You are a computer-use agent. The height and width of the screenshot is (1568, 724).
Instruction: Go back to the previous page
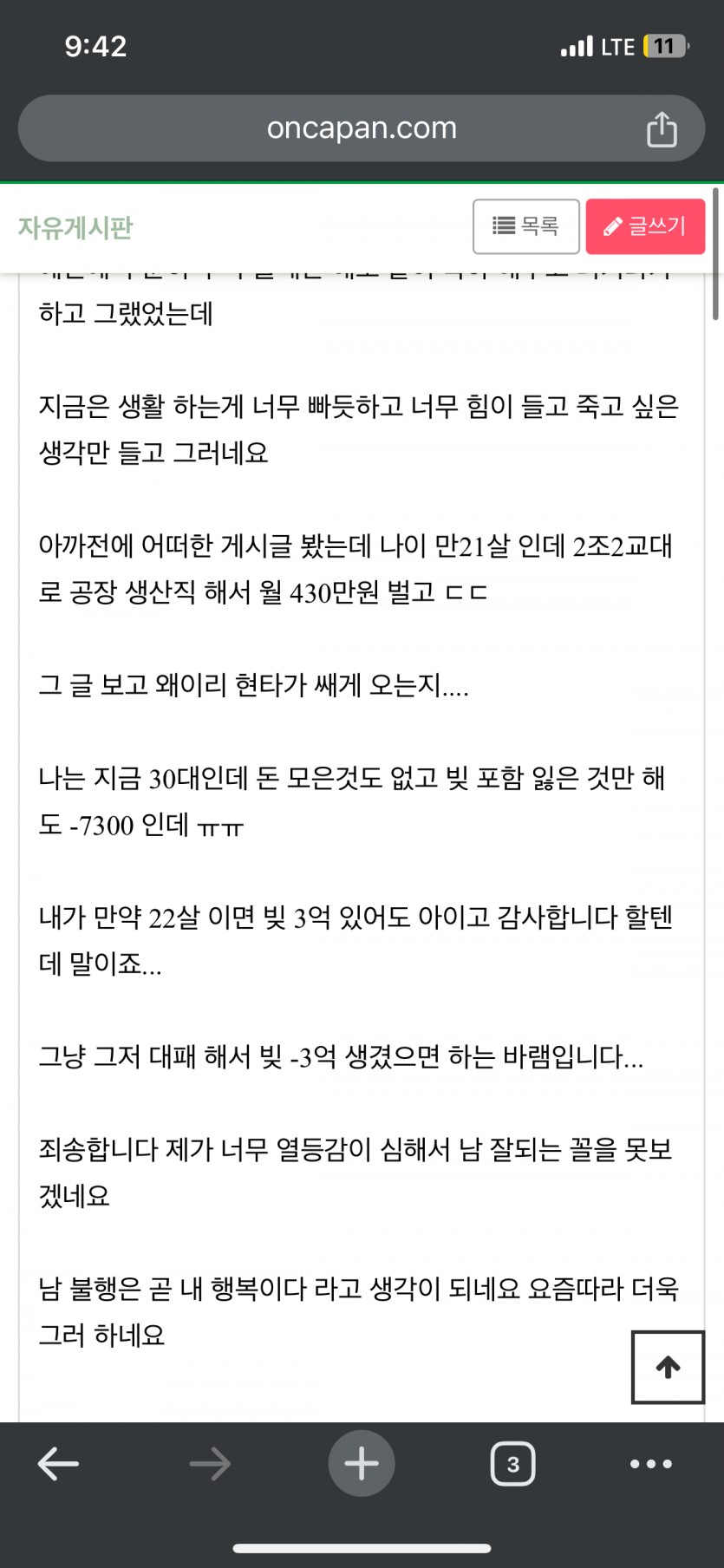coord(59,1464)
